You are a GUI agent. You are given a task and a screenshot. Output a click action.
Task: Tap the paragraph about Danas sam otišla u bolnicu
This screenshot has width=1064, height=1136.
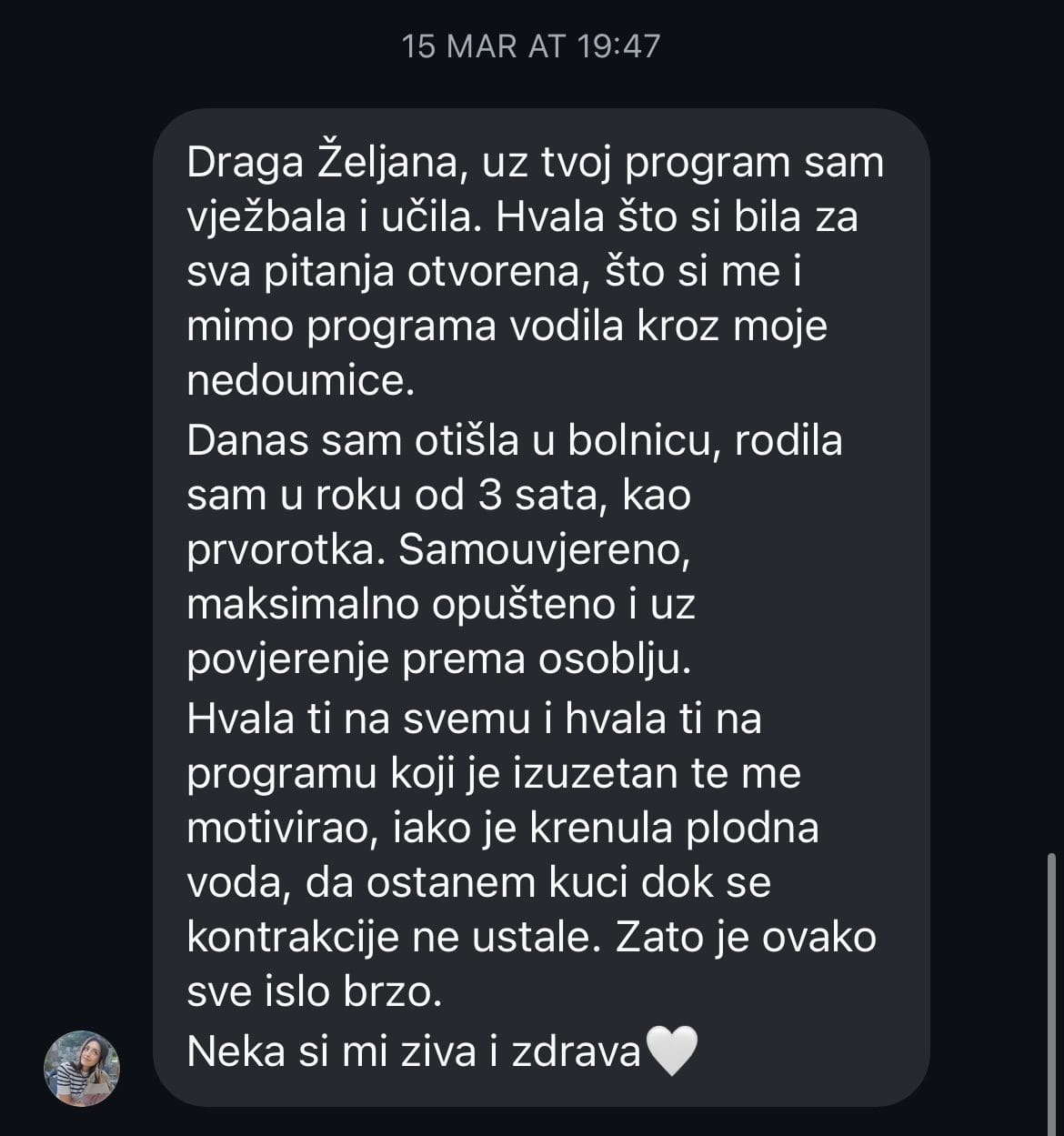pyautogui.click(x=515, y=443)
